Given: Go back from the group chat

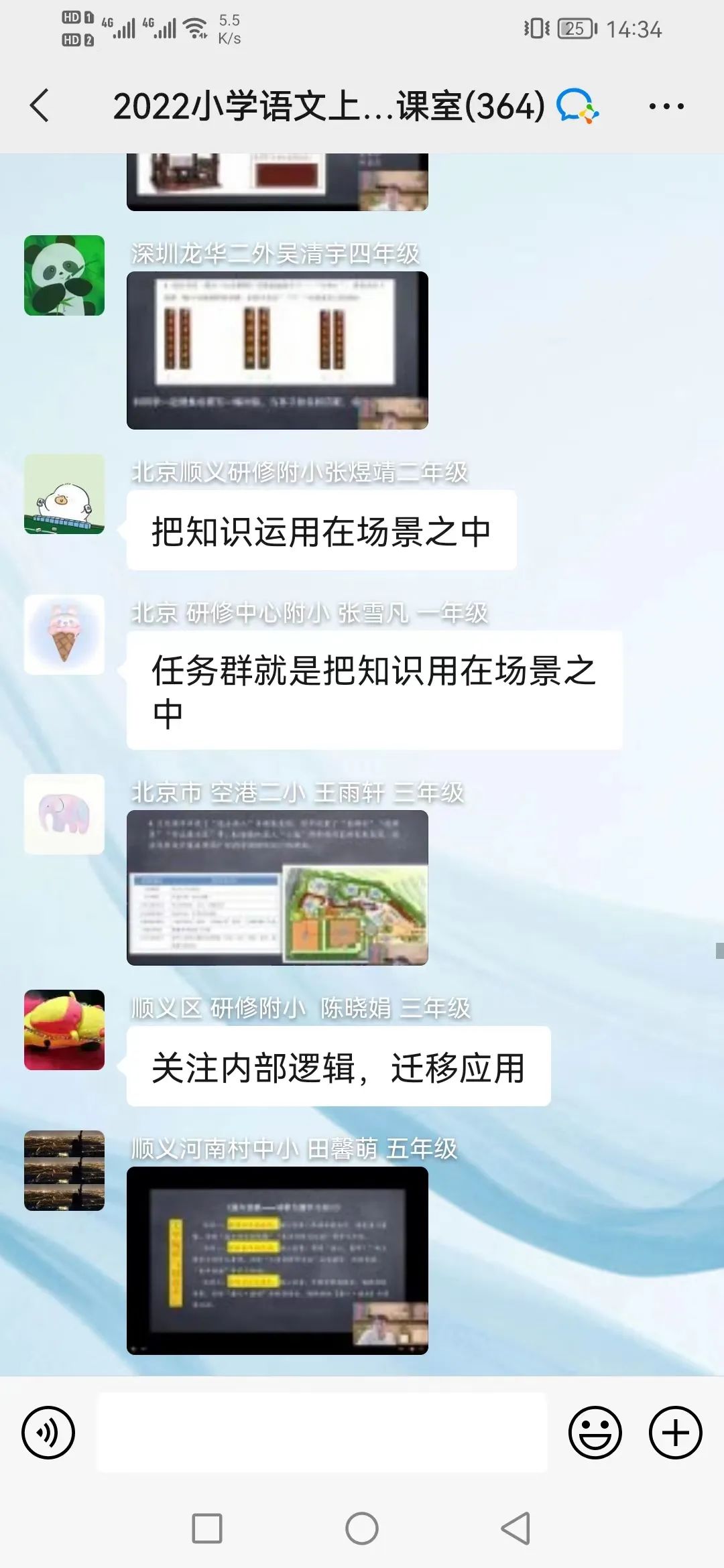Looking at the screenshot, I should point(40,106).
